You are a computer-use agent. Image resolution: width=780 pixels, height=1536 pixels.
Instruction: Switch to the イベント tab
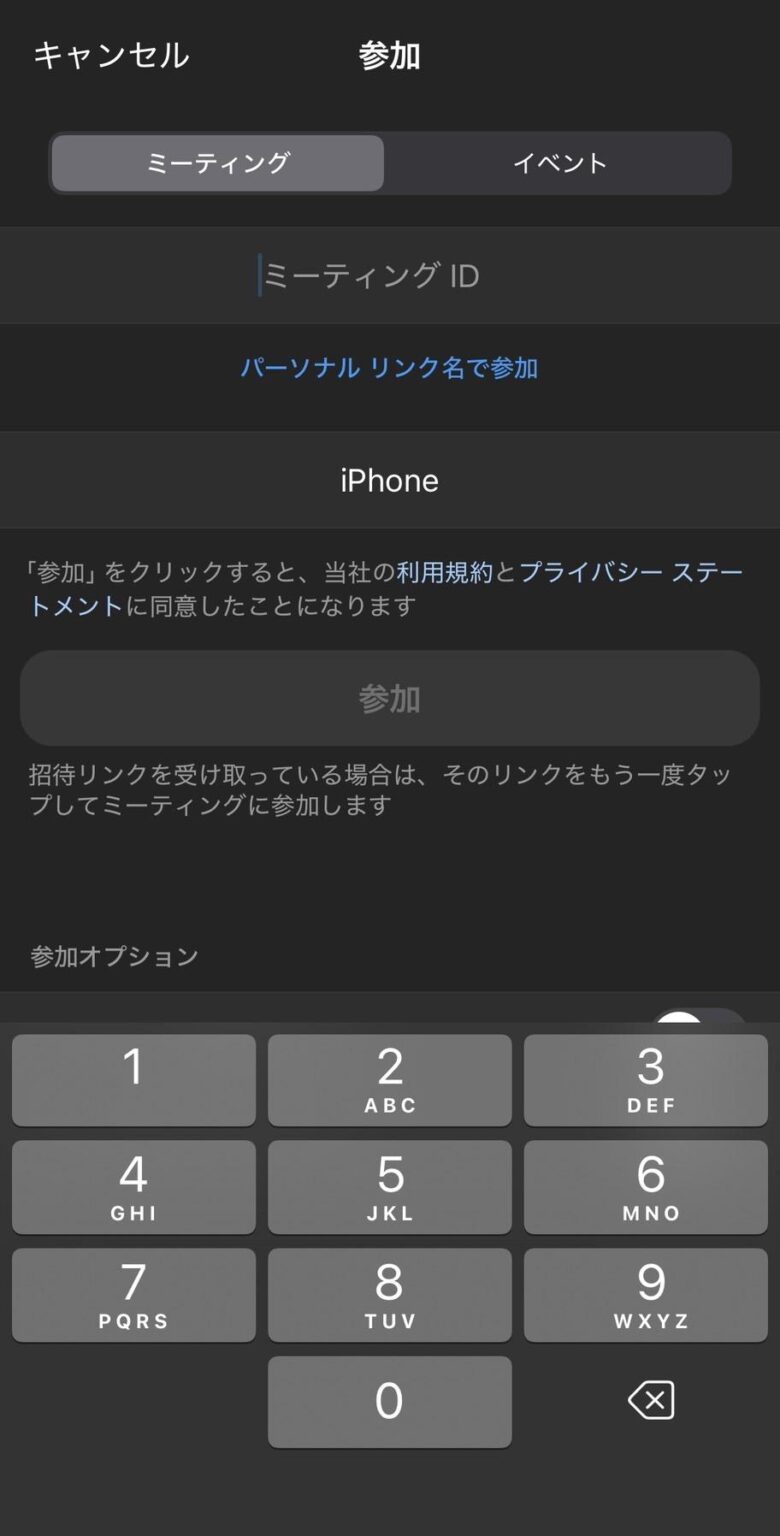[x=559, y=163]
